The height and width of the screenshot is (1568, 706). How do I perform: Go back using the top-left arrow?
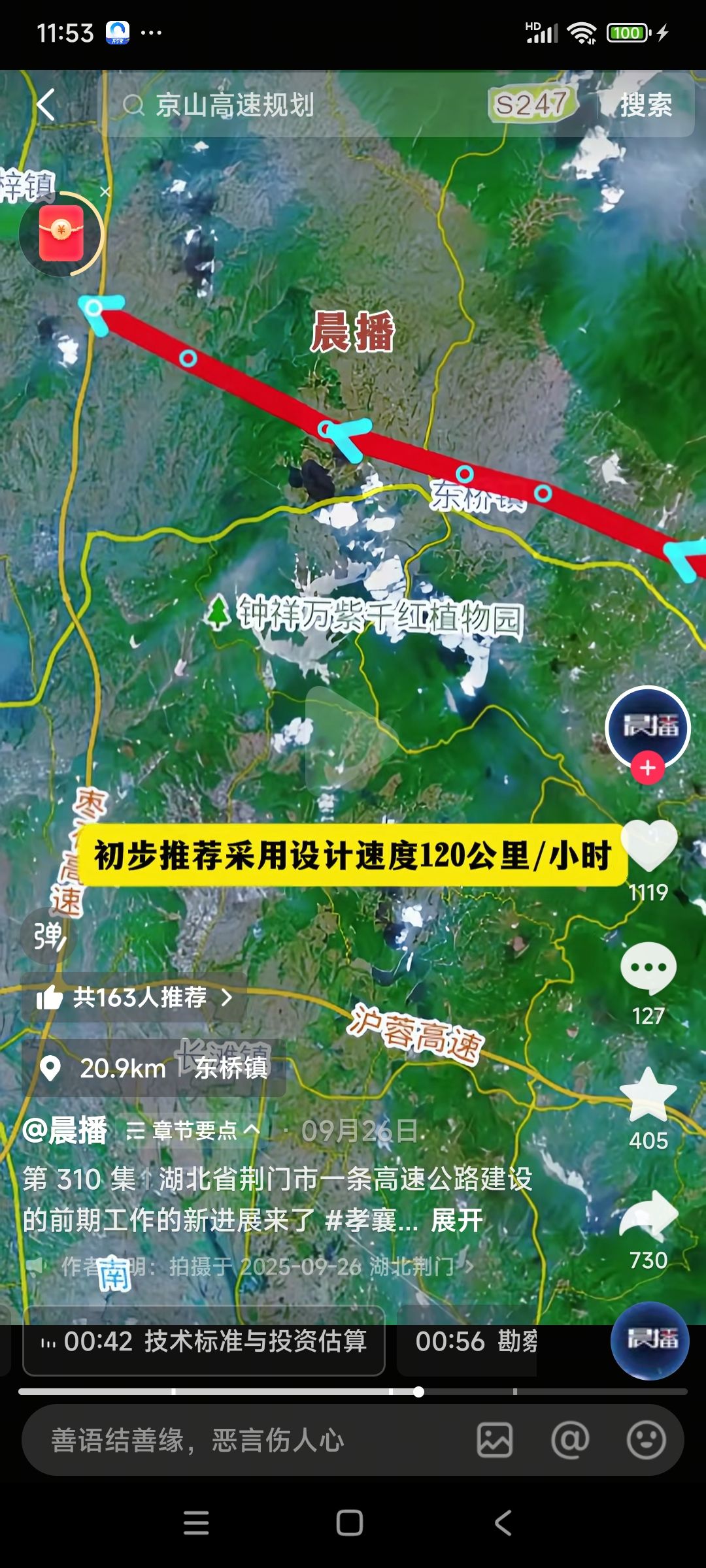(x=45, y=105)
